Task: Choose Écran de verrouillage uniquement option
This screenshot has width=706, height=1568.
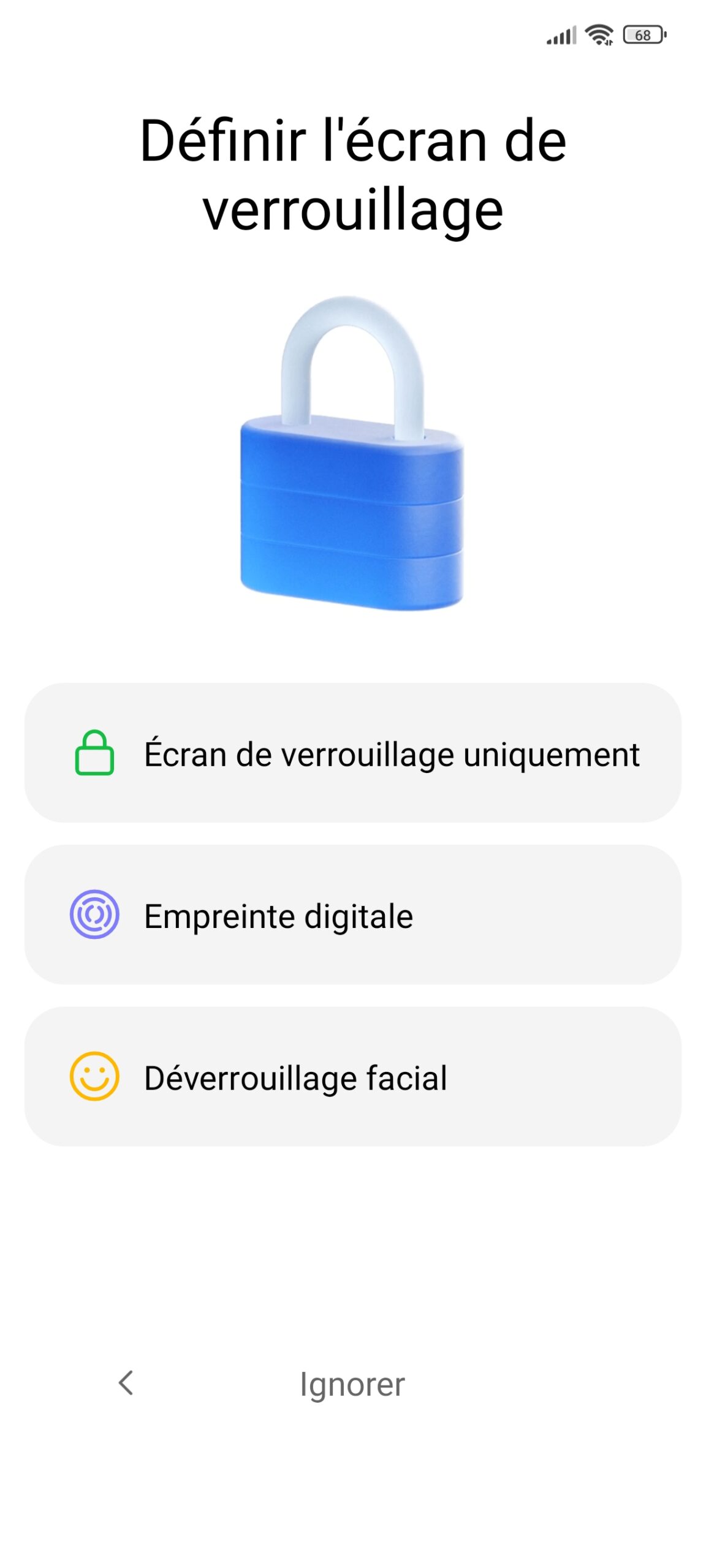Action: [x=353, y=753]
